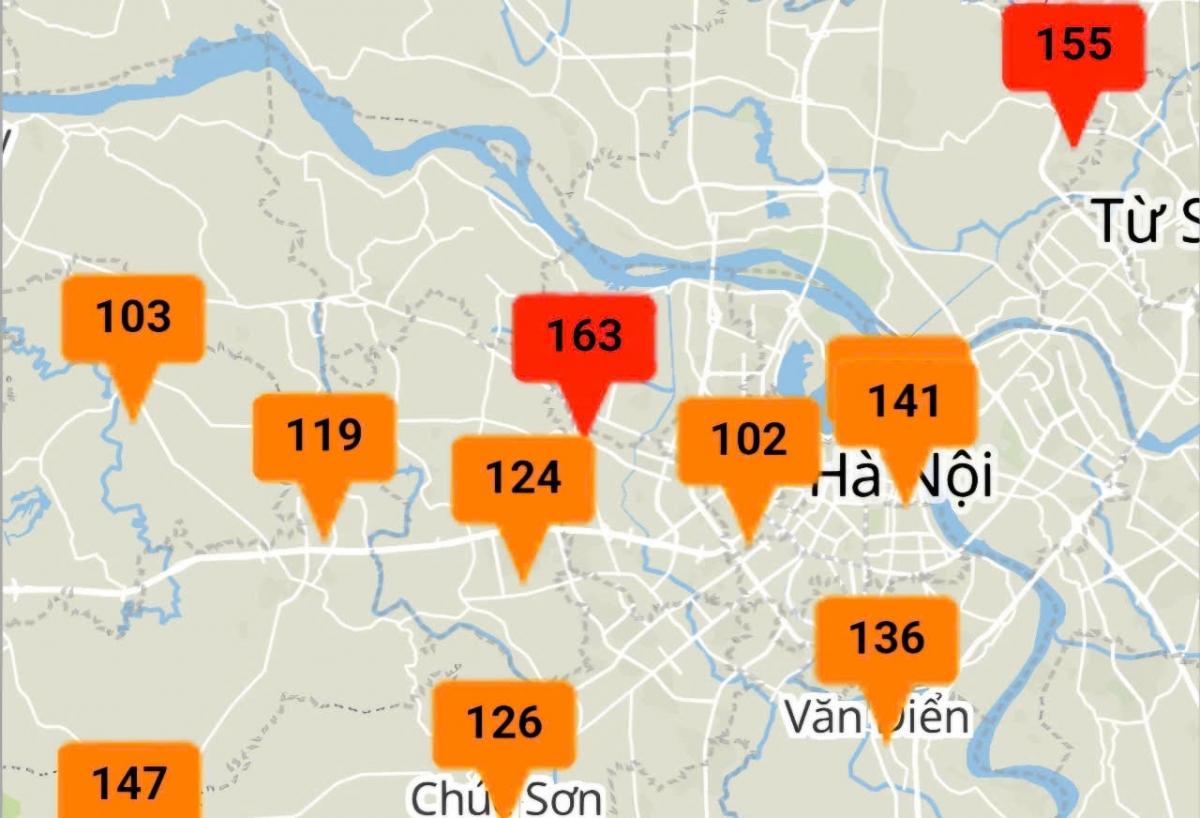The height and width of the screenshot is (818, 1200).
Task: View the 147 station marker
Action: pyautogui.click(x=130, y=783)
